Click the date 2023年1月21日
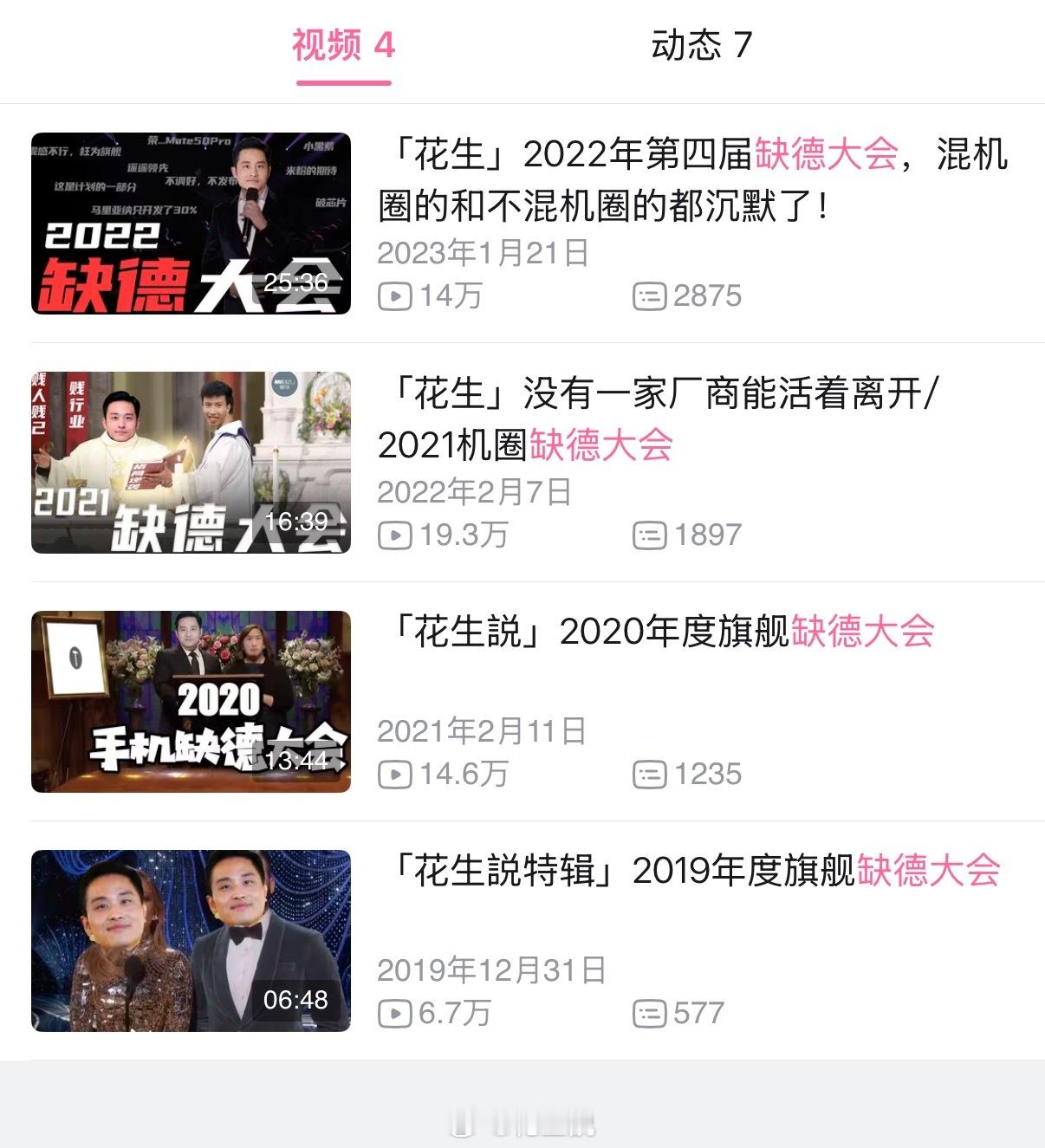This screenshot has width=1045, height=1148. click(x=482, y=253)
